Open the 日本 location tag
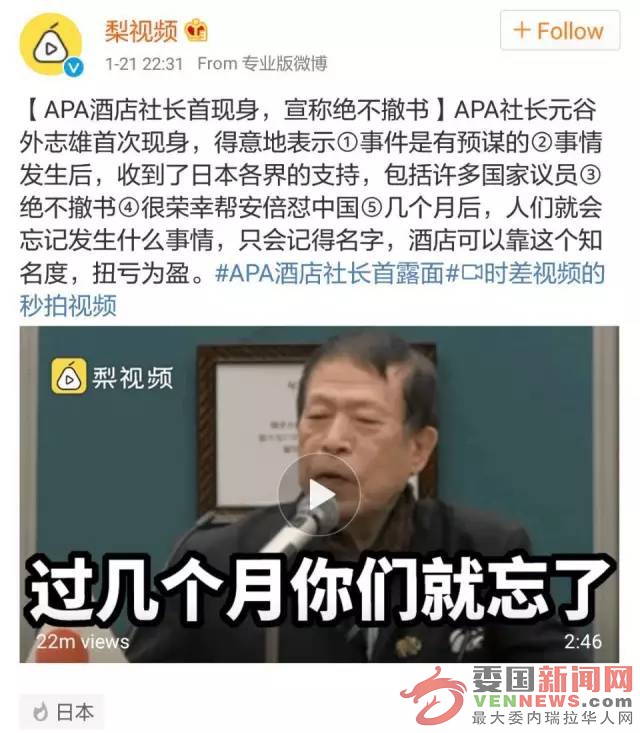The height and width of the screenshot is (733, 640). (x=63, y=711)
